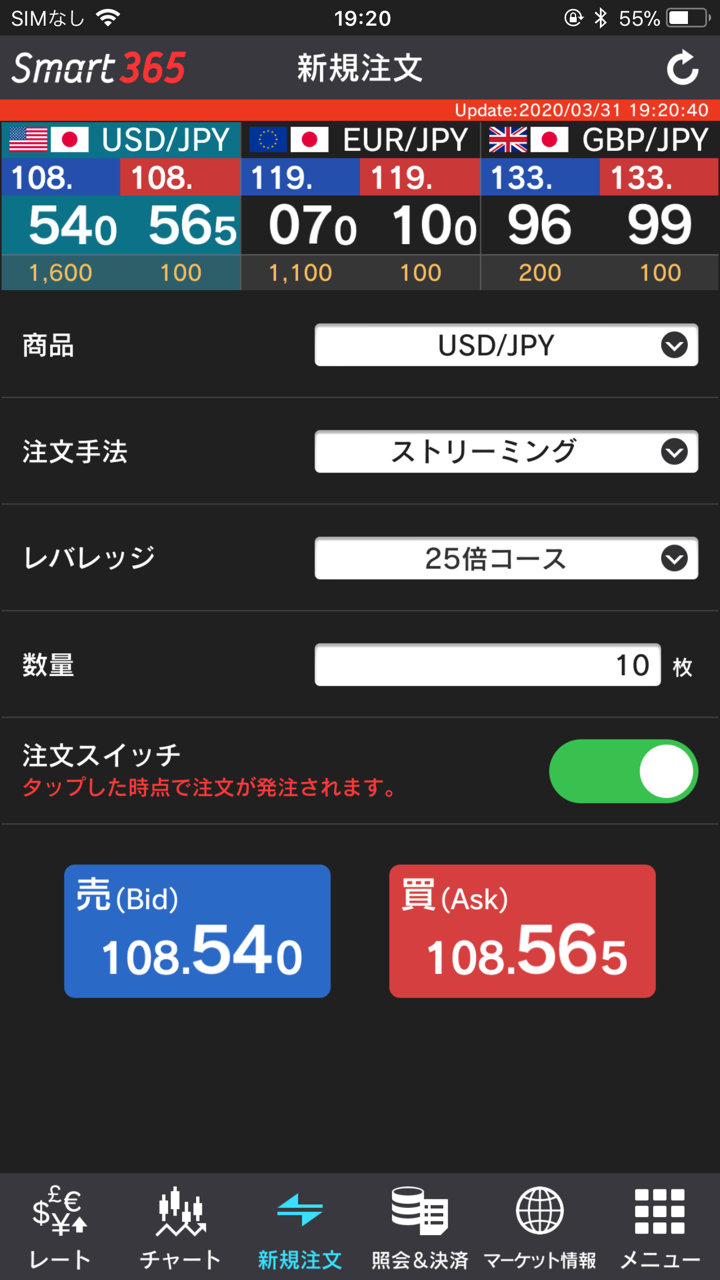Refresh the rates with the reload icon
This screenshot has width=720, height=1280.
point(682,68)
